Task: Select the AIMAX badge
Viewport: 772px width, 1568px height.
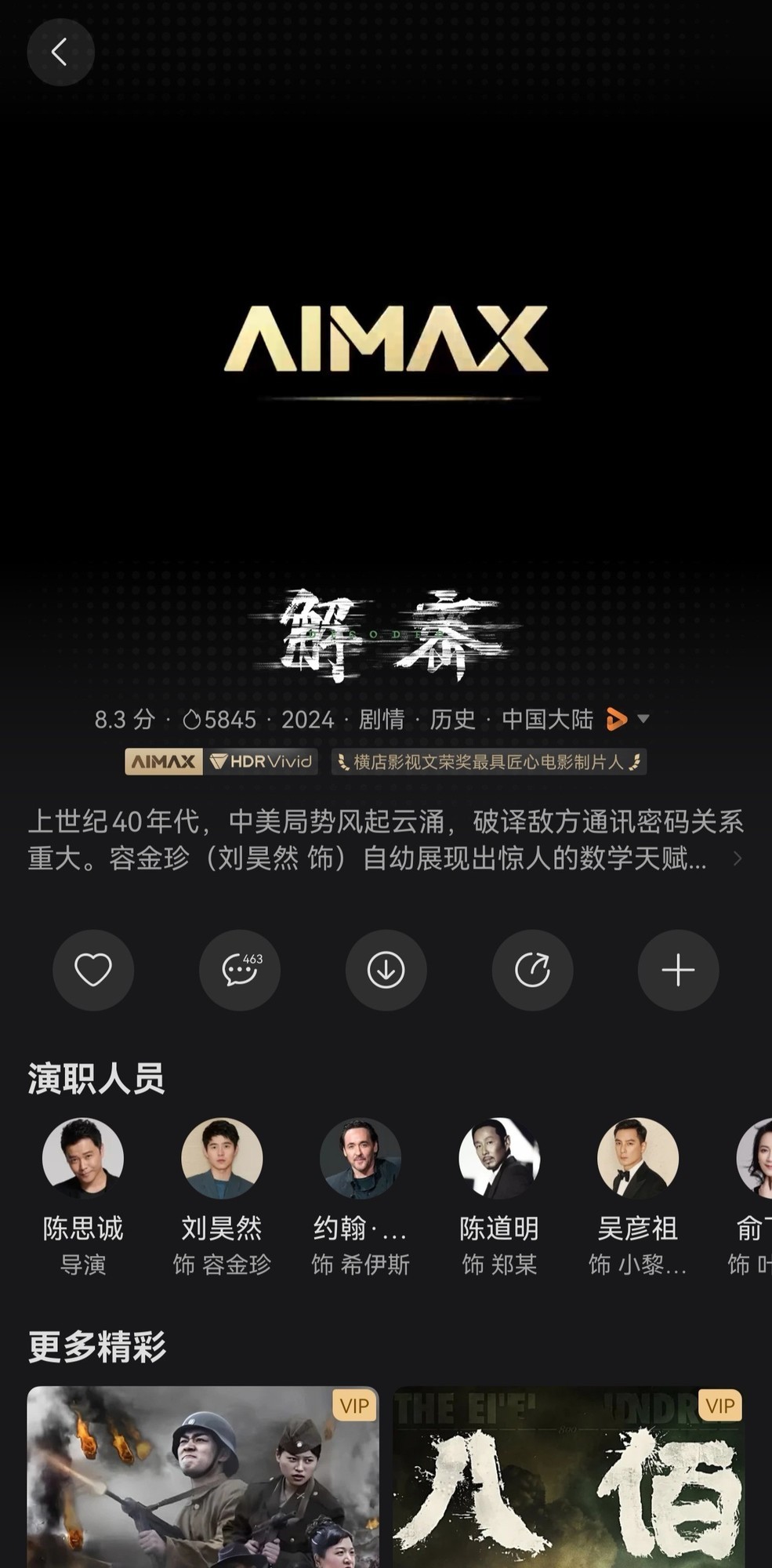Action: (162, 761)
